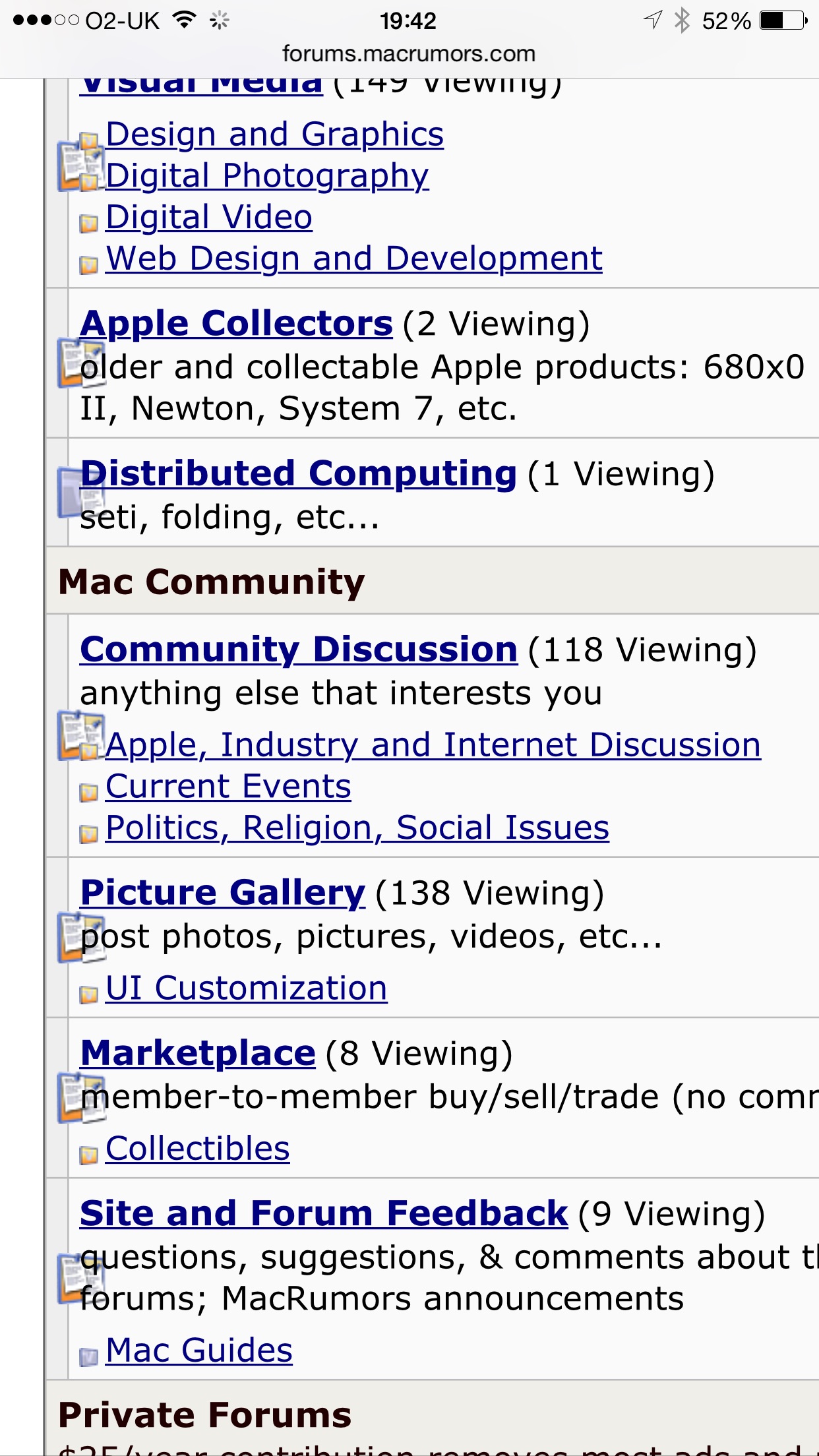Open Site and Forum Feedback
The width and height of the screenshot is (819, 1456).
(324, 1214)
